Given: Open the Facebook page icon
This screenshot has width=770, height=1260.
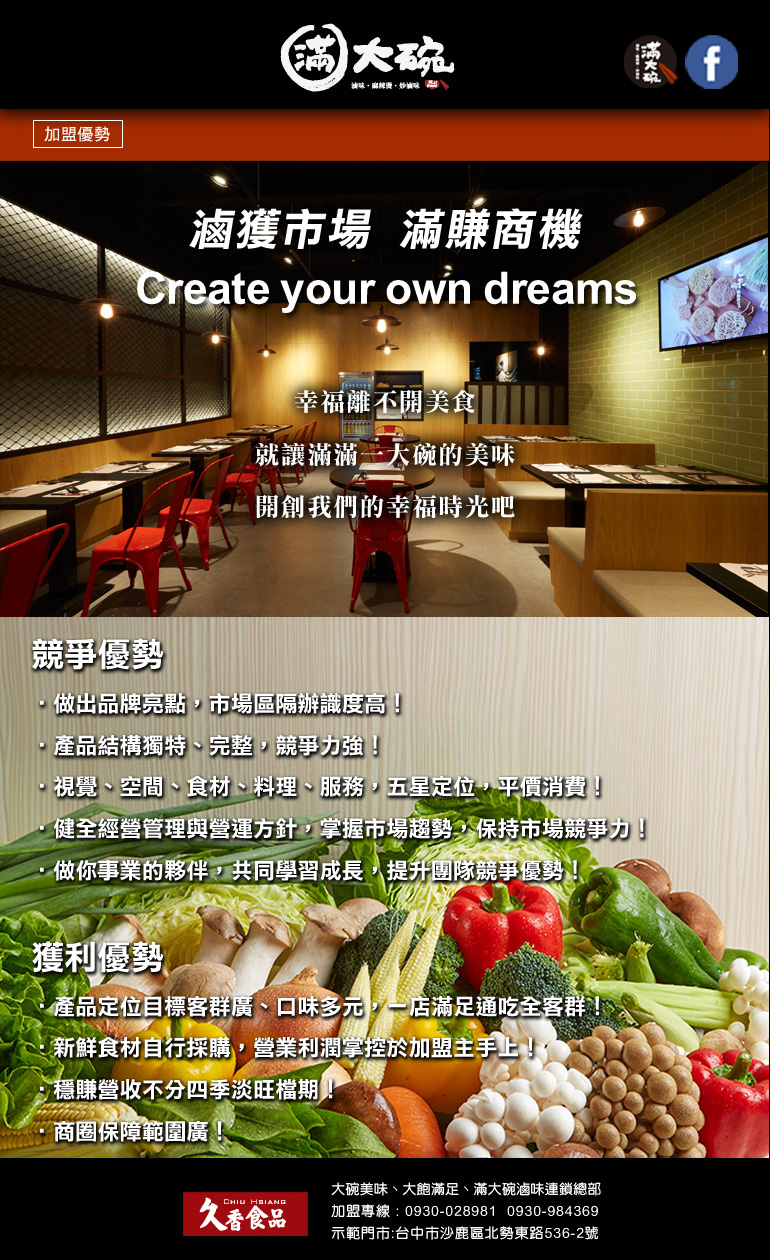Looking at the screenshot, I should [x=711, y=62].
